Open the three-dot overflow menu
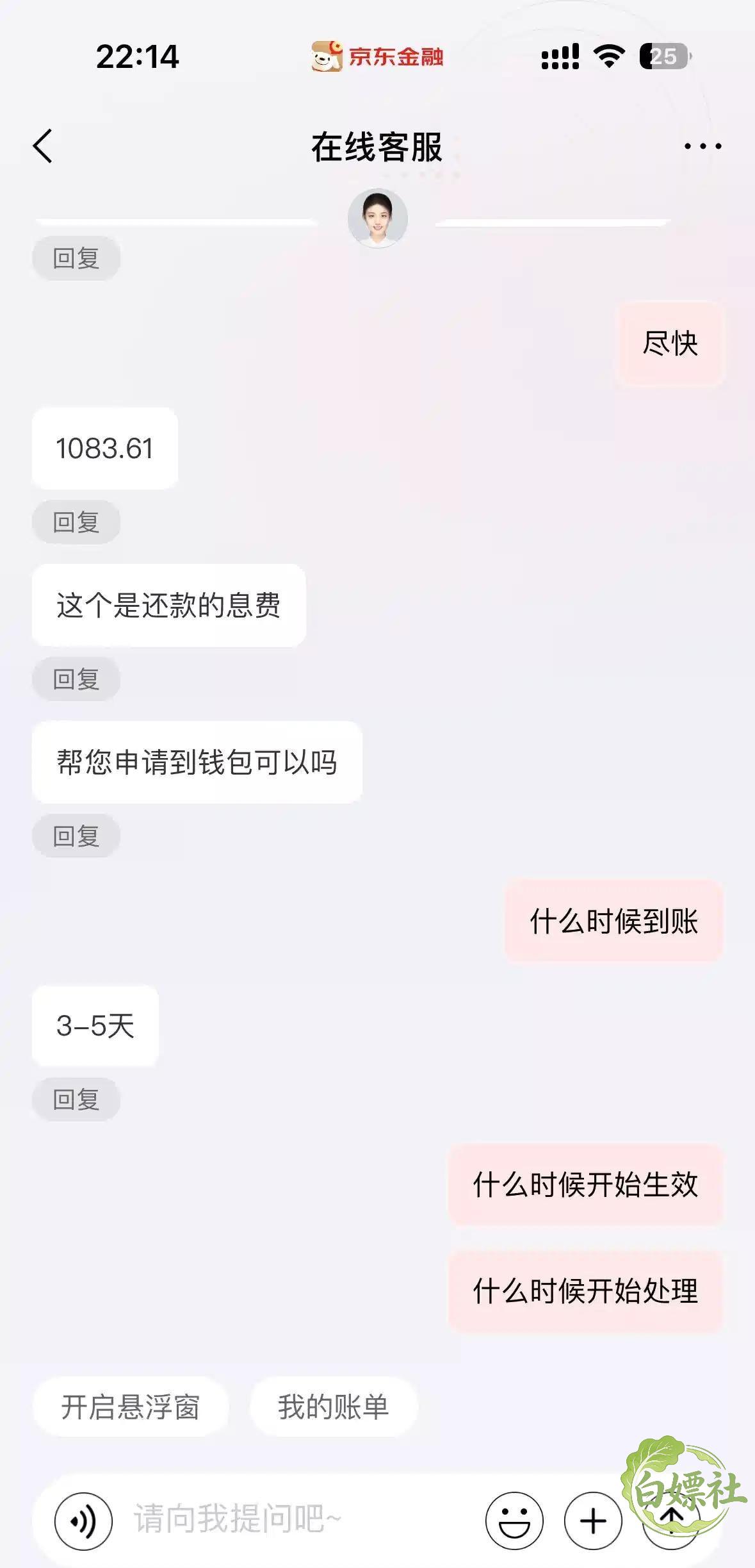This screenshot has width=755, height=1568. (702, 147)
